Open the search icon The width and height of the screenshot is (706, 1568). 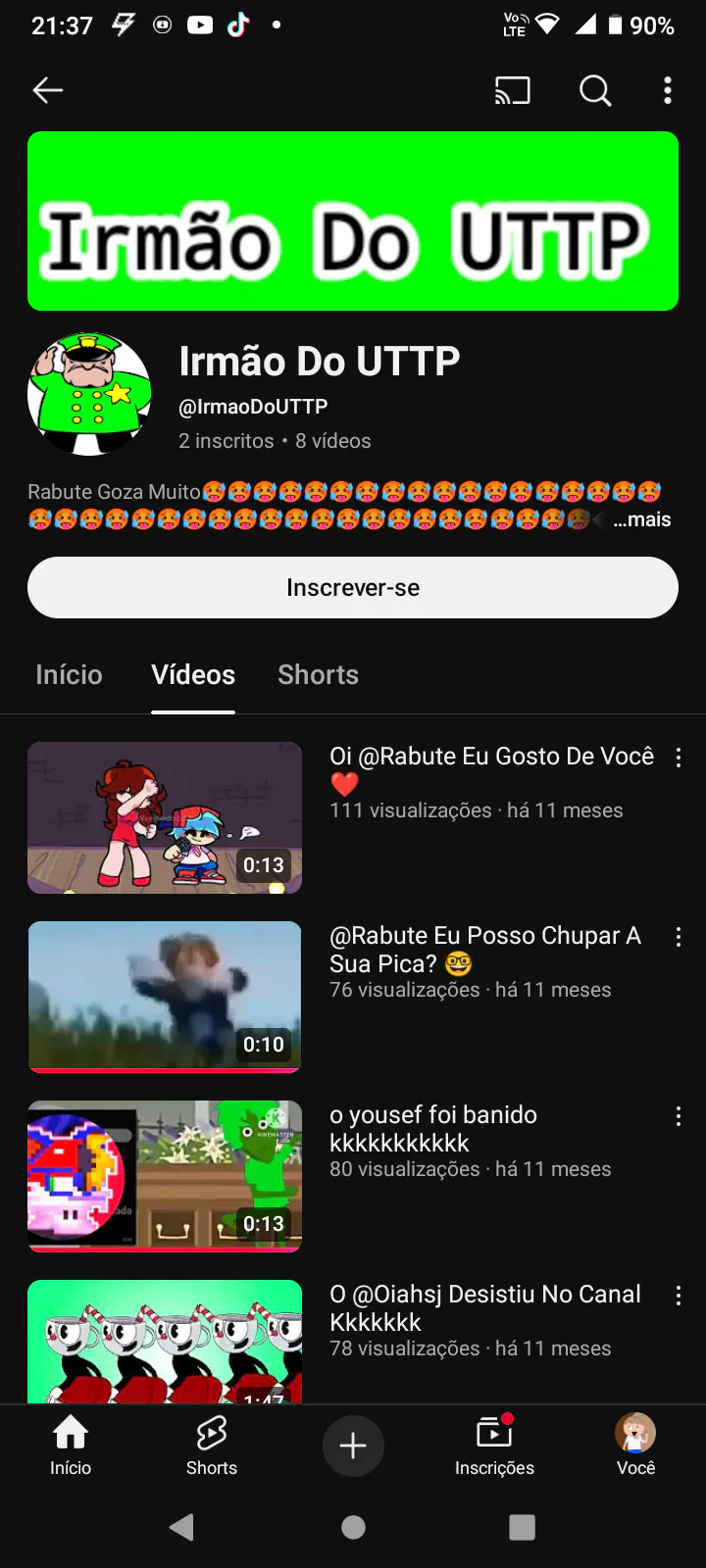594,90
